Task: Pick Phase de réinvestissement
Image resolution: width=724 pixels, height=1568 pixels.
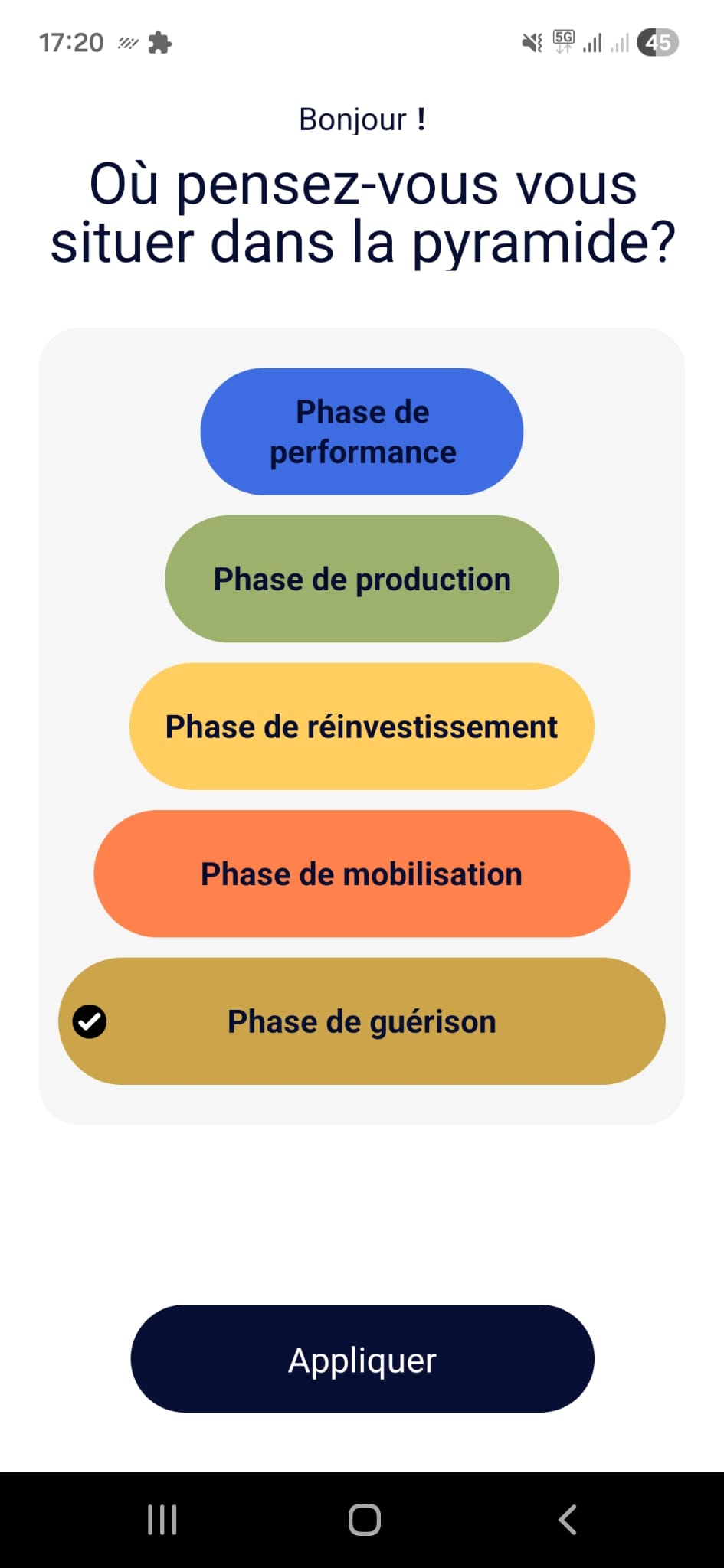Action: click(362, 727)
